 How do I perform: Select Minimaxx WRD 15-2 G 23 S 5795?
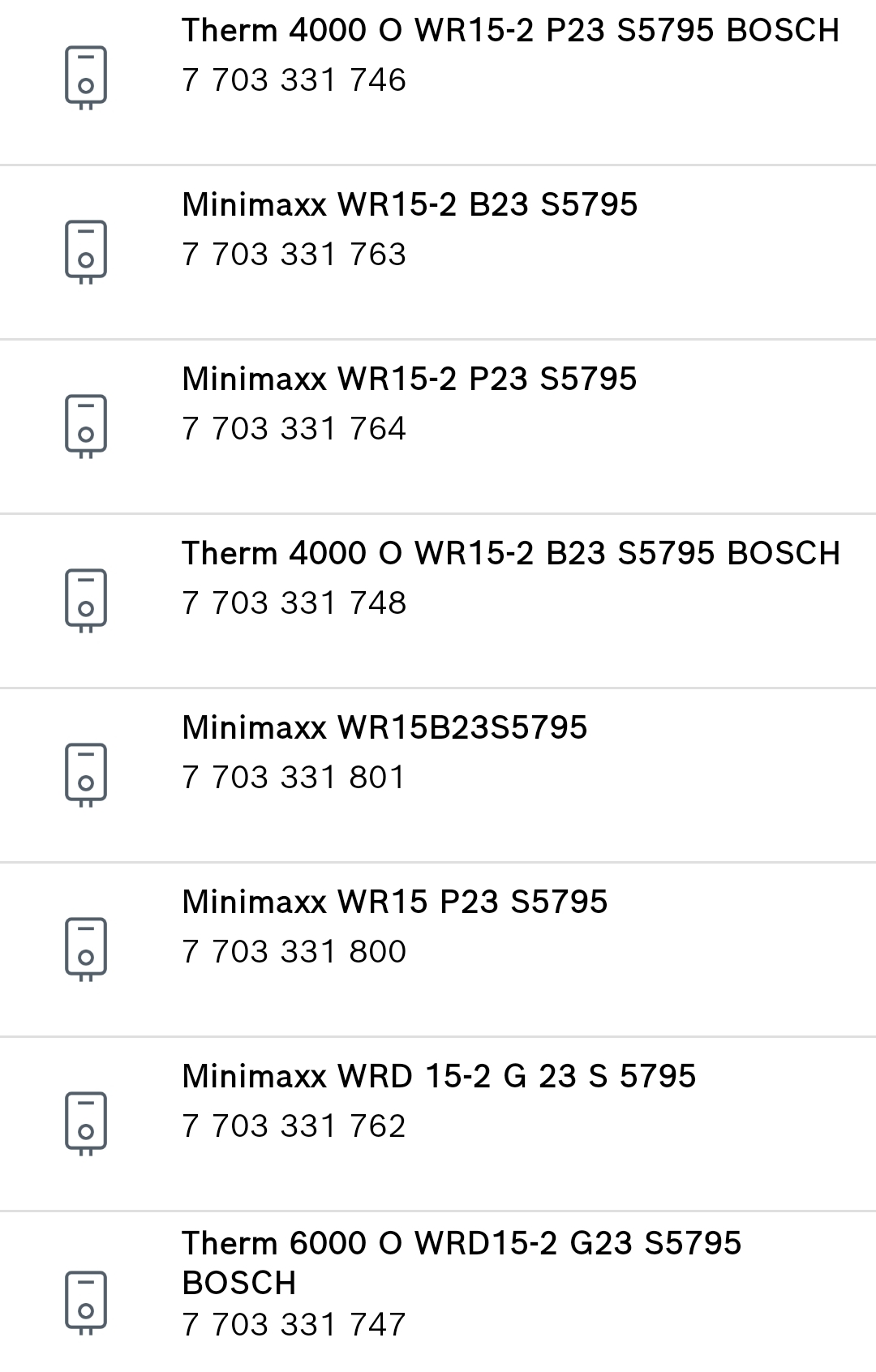(x=438, y=1124)
